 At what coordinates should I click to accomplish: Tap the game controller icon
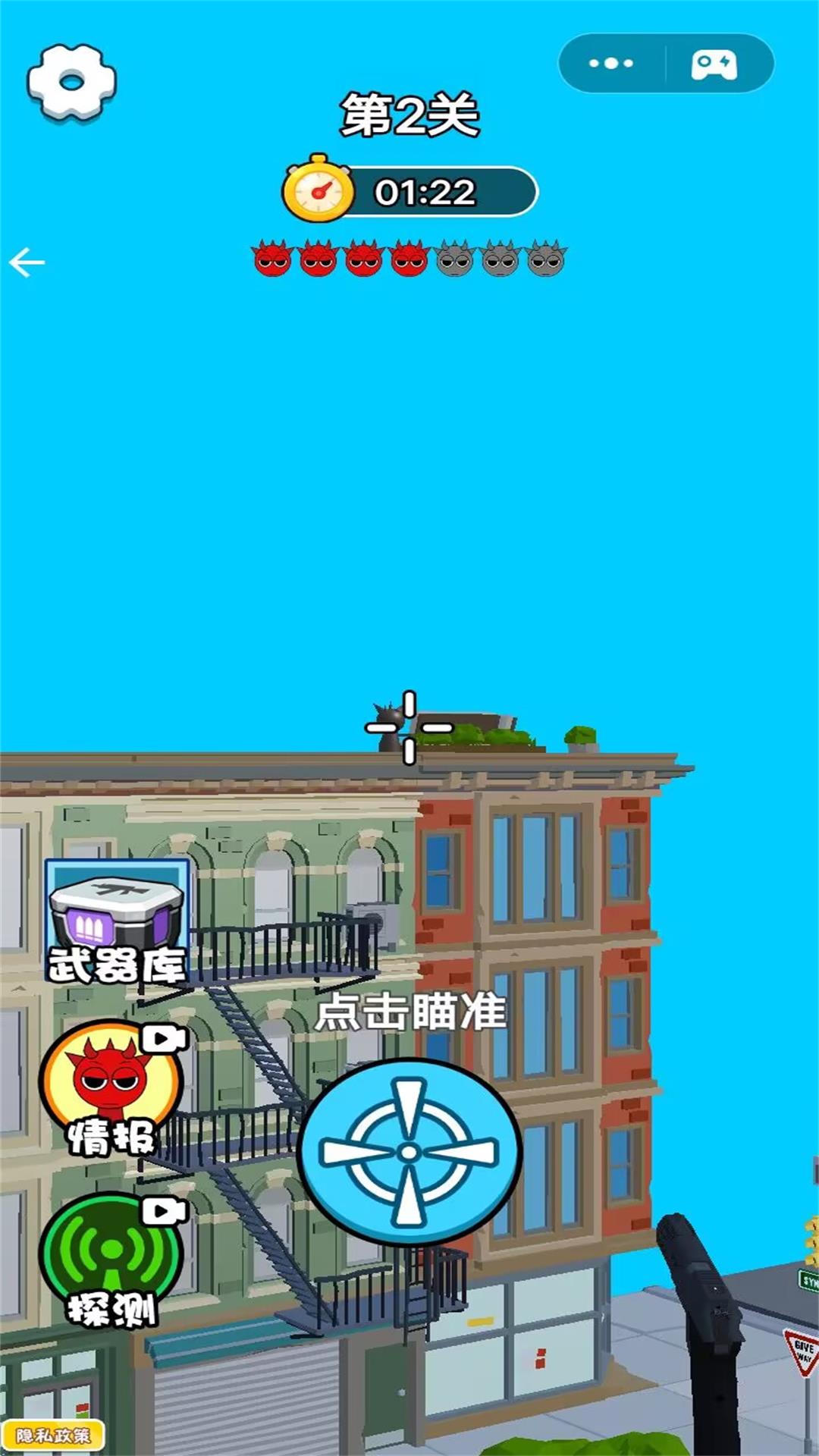(x=713, y=64)
